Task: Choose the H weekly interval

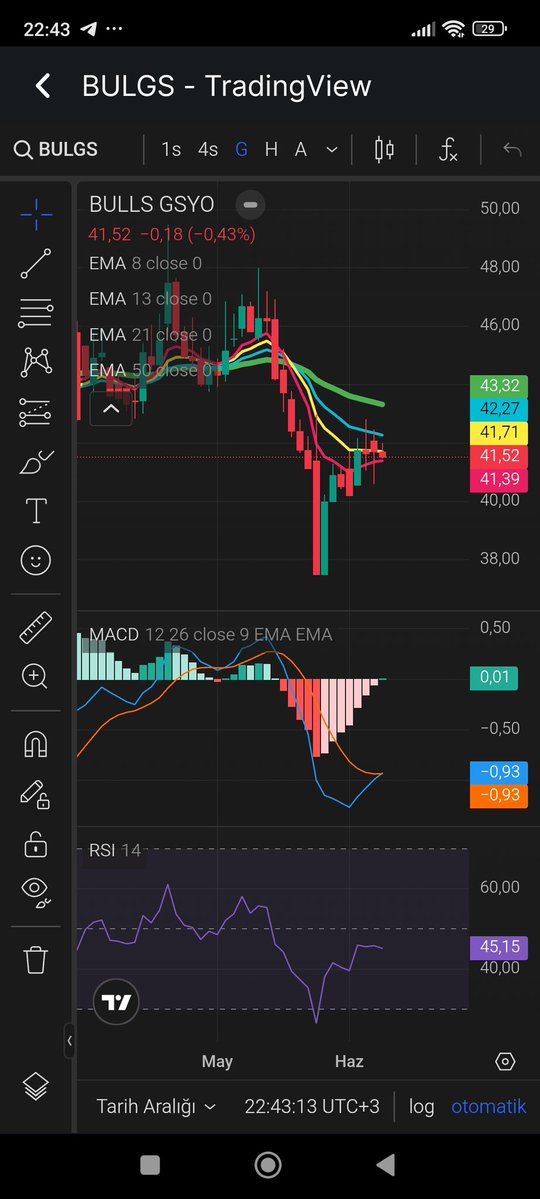Action: tap(271, 149)
